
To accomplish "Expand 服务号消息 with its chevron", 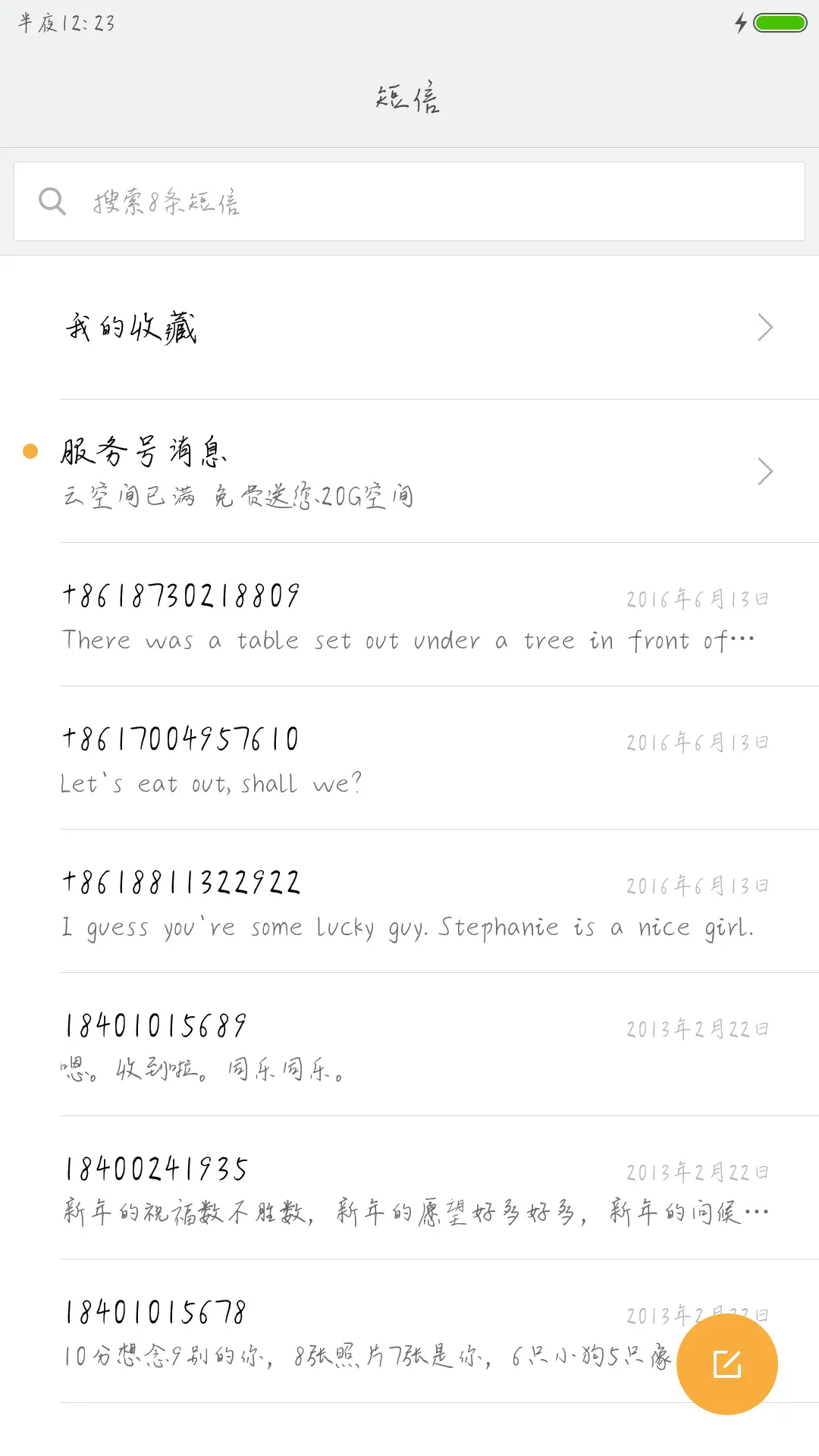I will (765, 472).
